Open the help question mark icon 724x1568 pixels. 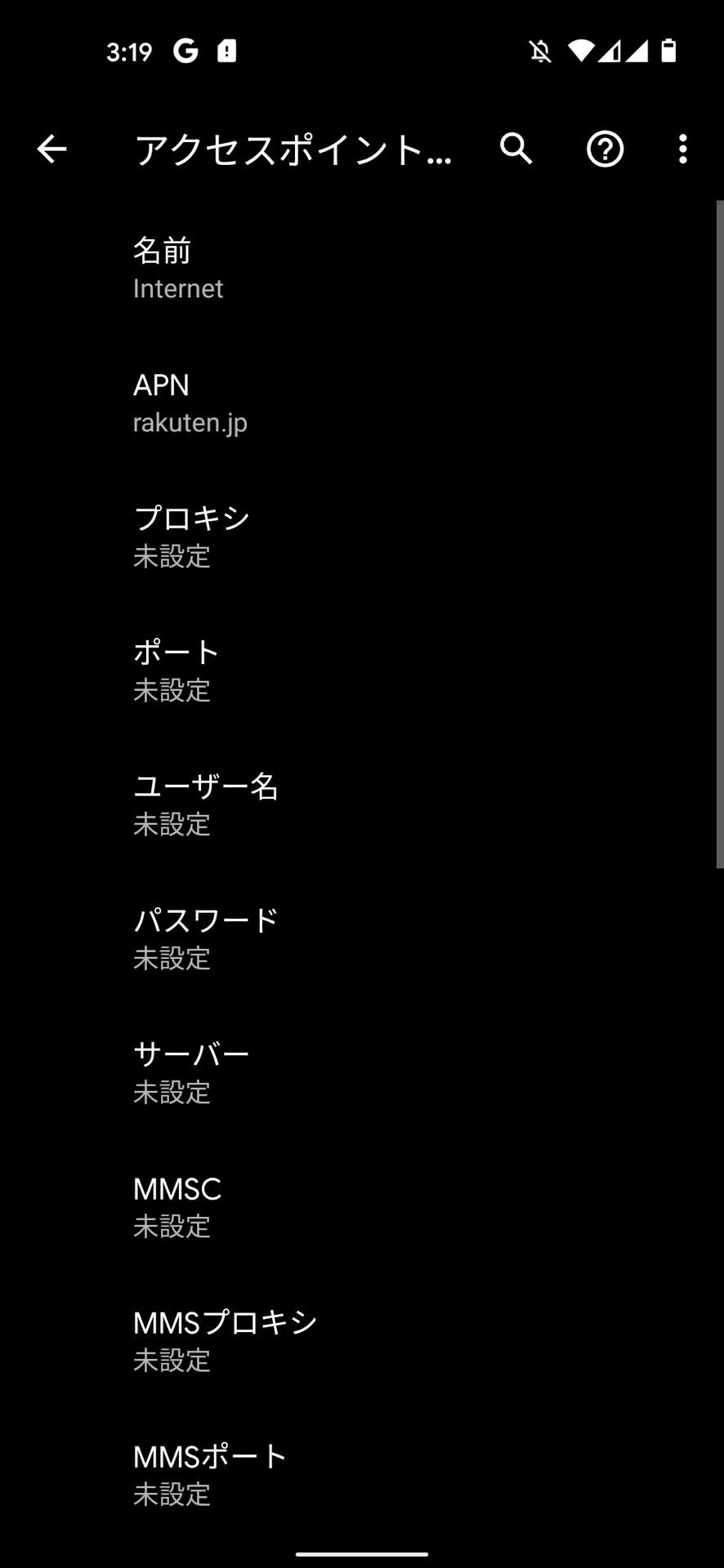(x=606, y=149)
